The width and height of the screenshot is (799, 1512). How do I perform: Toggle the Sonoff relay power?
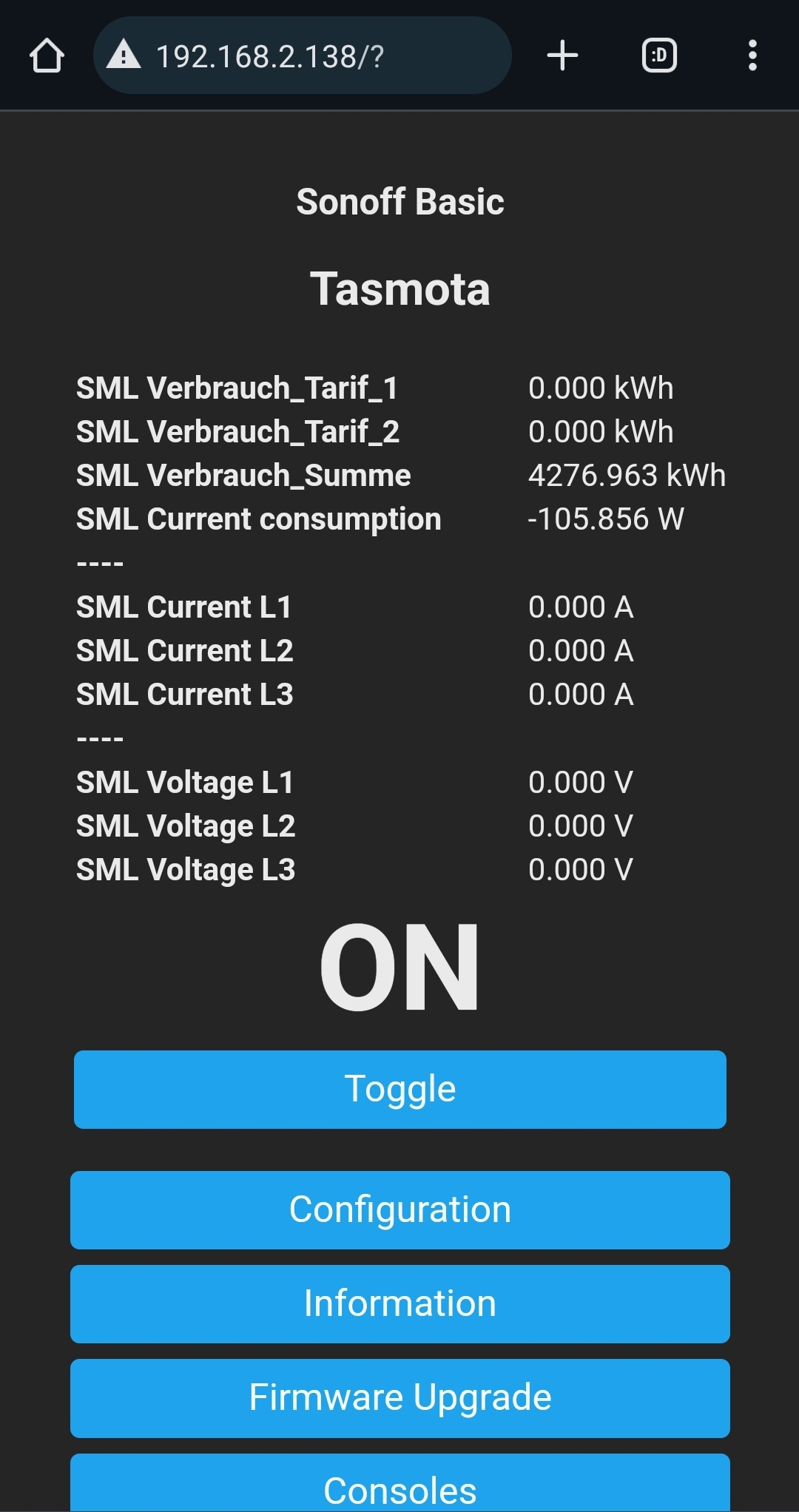(x=400, y=1090)
